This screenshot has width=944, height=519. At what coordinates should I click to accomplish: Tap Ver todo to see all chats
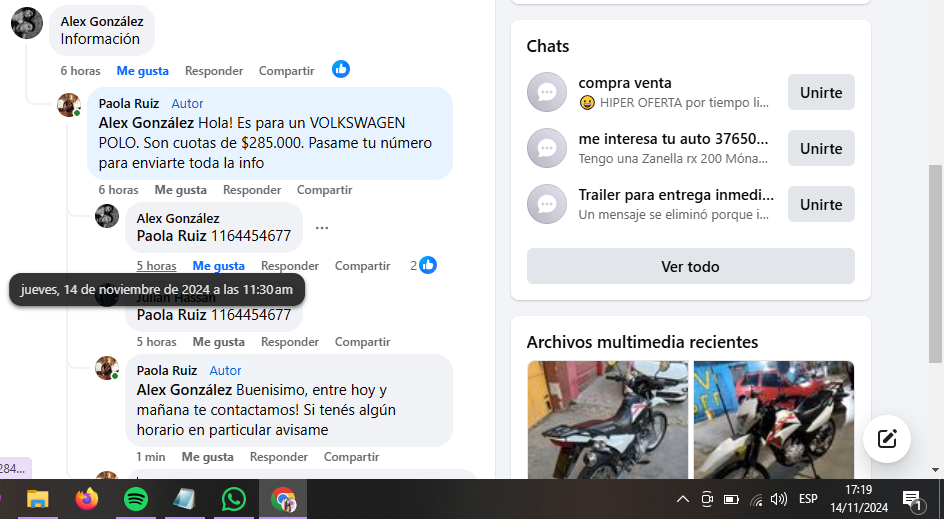tap(690, 267)
